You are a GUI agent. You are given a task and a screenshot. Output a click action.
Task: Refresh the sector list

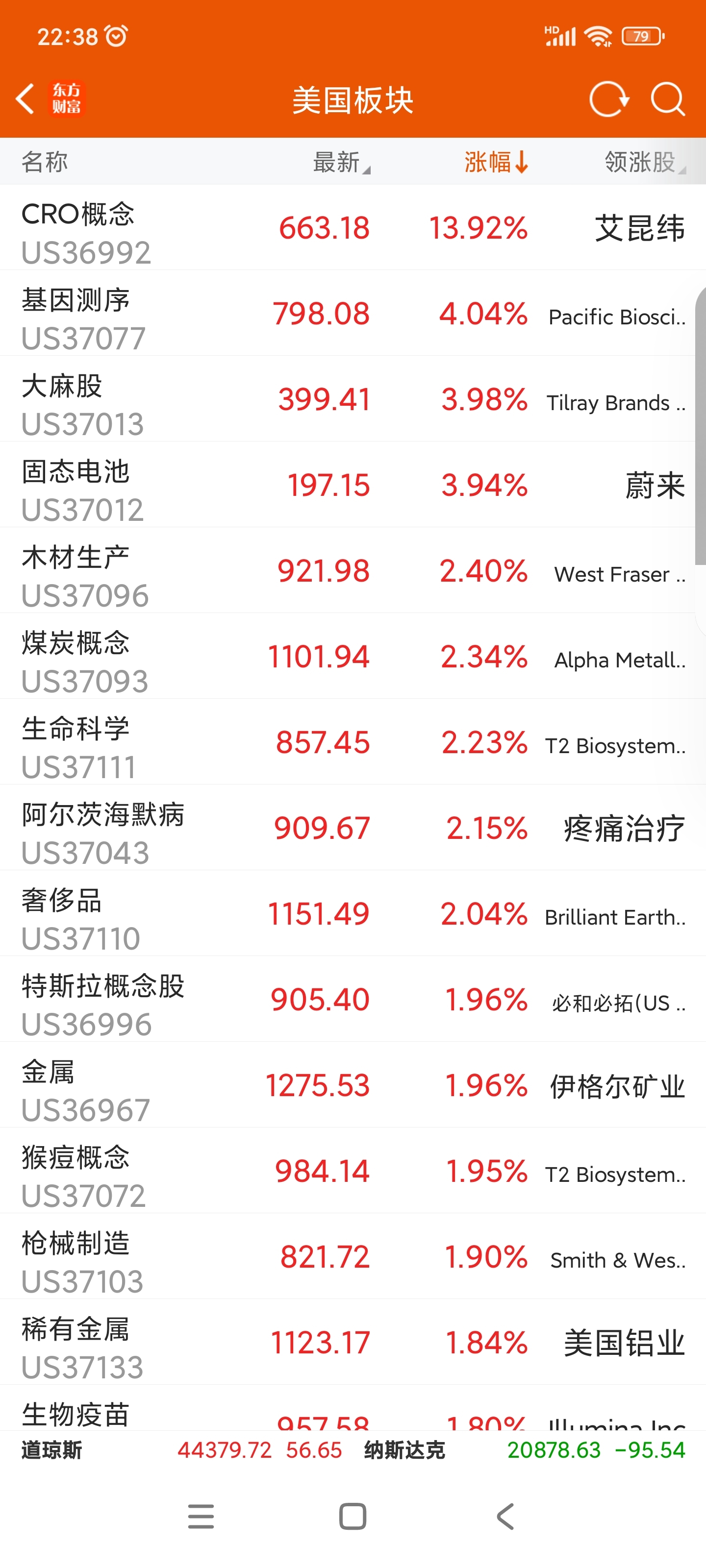tap(608, 99)
